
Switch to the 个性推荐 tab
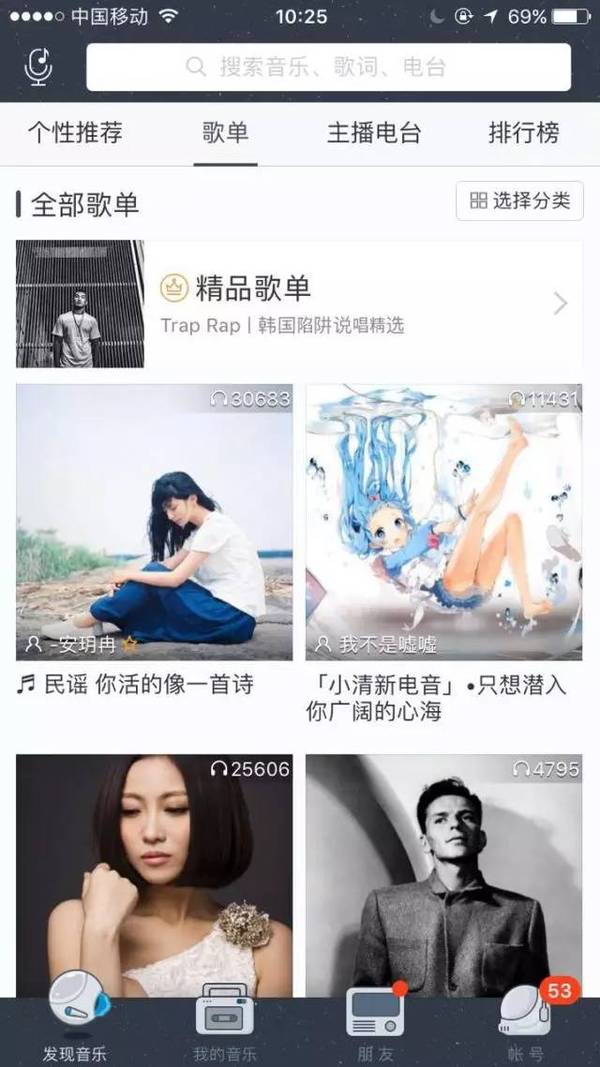pos(75,133)
